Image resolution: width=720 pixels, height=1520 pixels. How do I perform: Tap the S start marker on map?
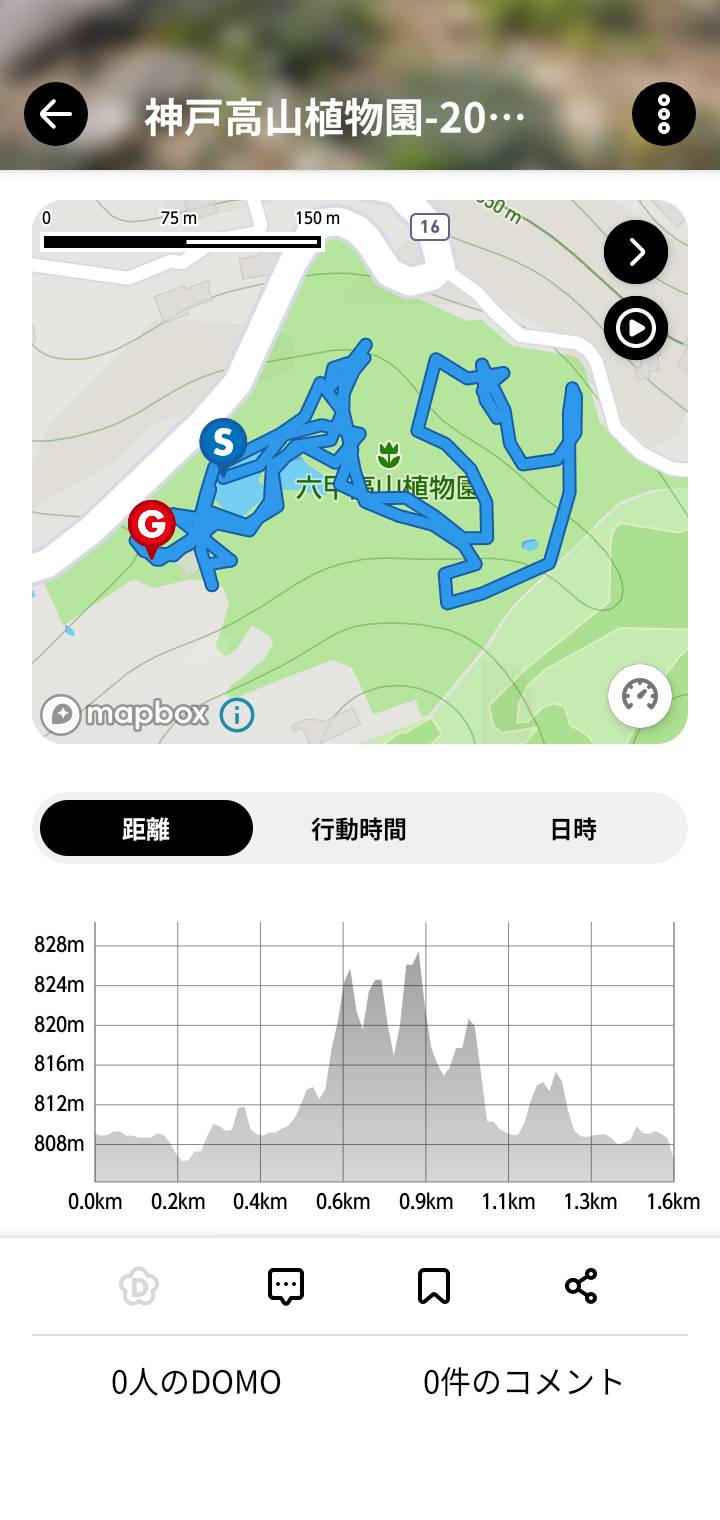click(223, 442)
